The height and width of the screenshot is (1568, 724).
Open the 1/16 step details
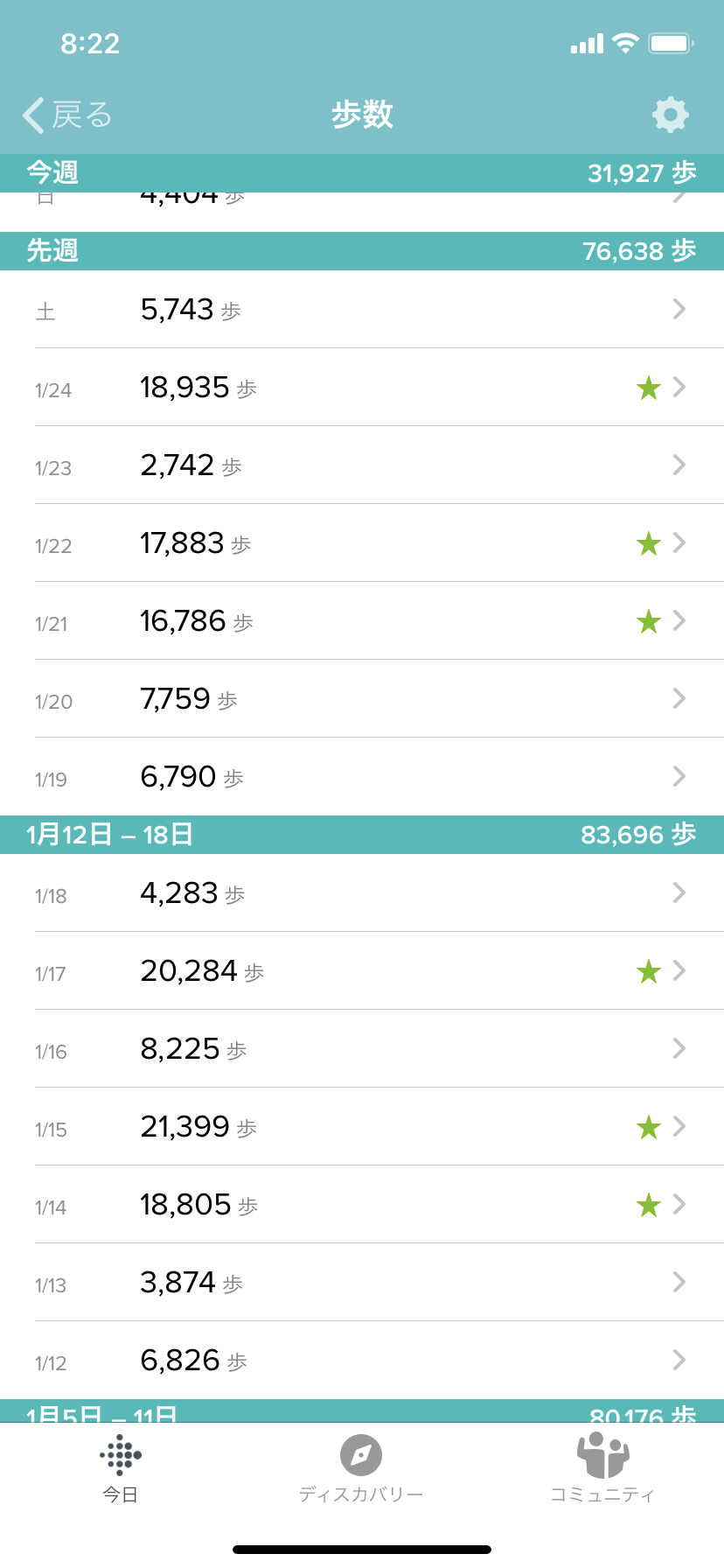click(x=362, y=1049)
